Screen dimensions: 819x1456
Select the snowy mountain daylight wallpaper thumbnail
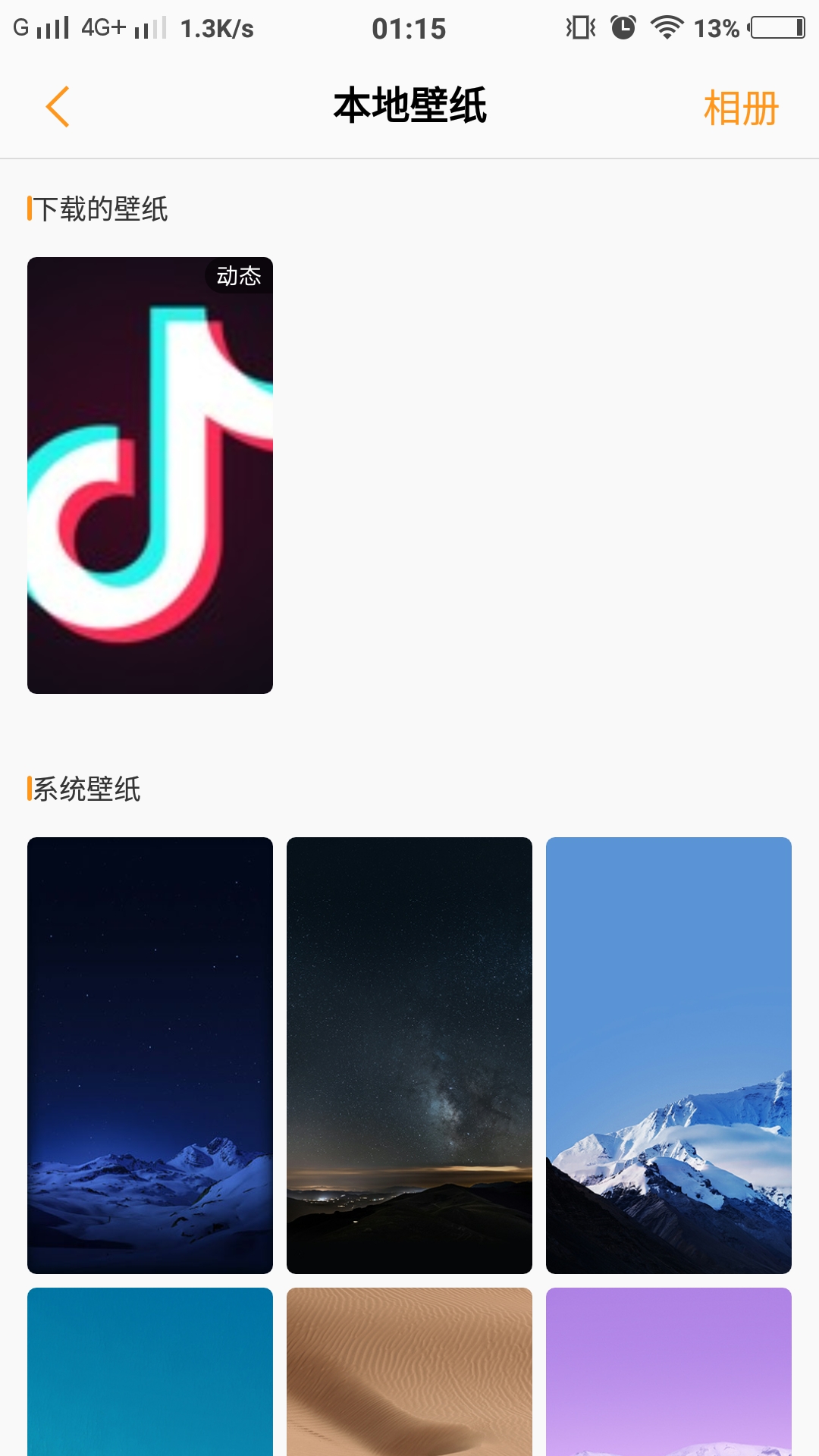point(669,1054)
